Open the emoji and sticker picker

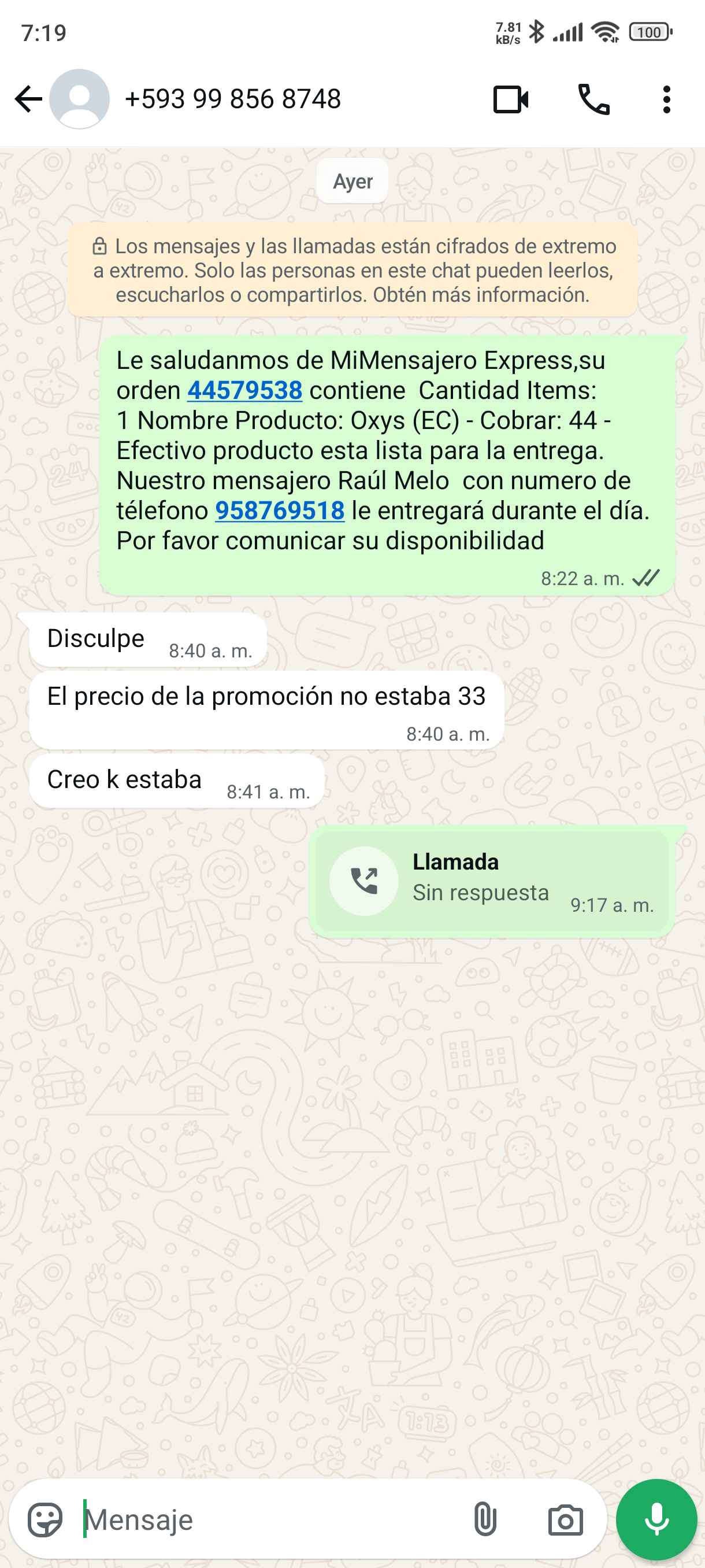click(x=45, y=1520)
